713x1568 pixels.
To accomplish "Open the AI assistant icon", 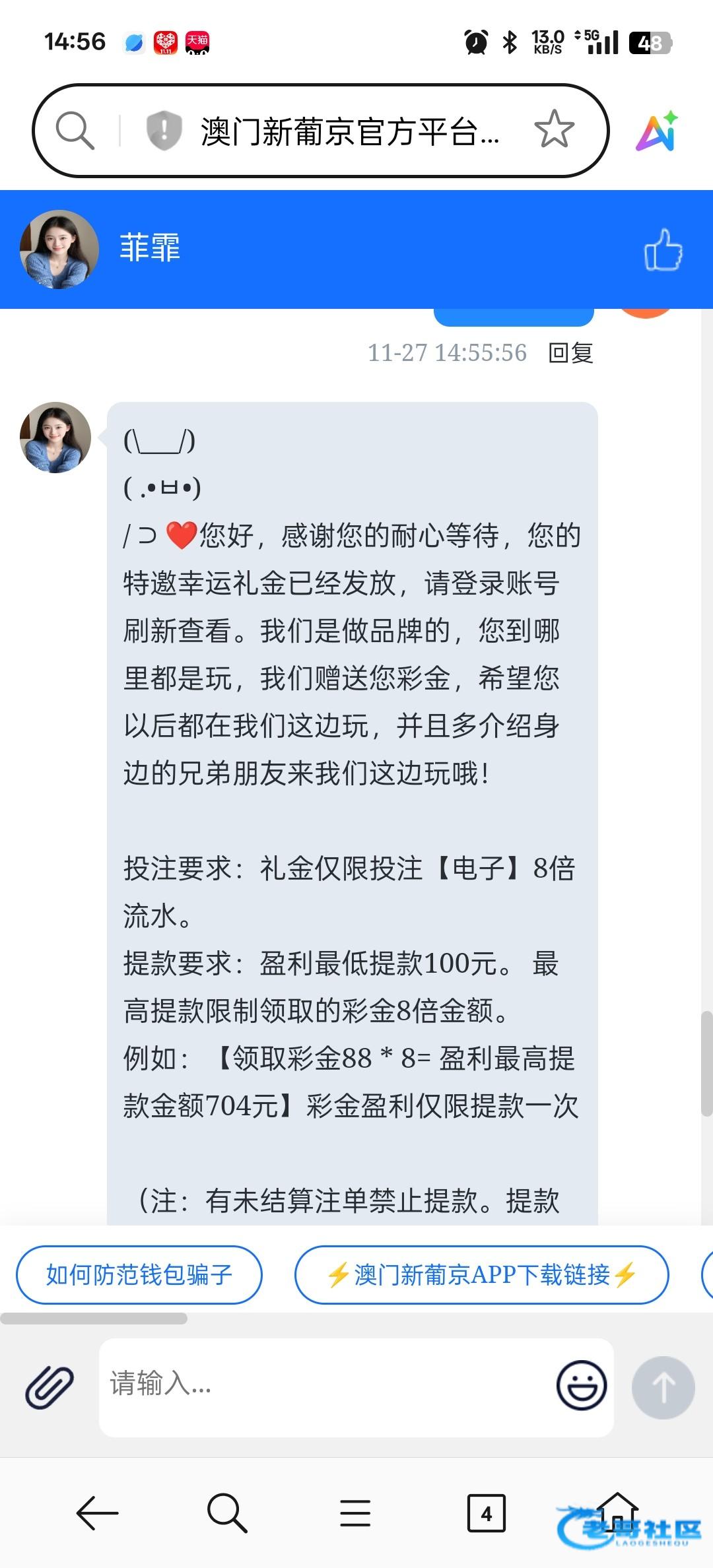I will tap(657, 131).
